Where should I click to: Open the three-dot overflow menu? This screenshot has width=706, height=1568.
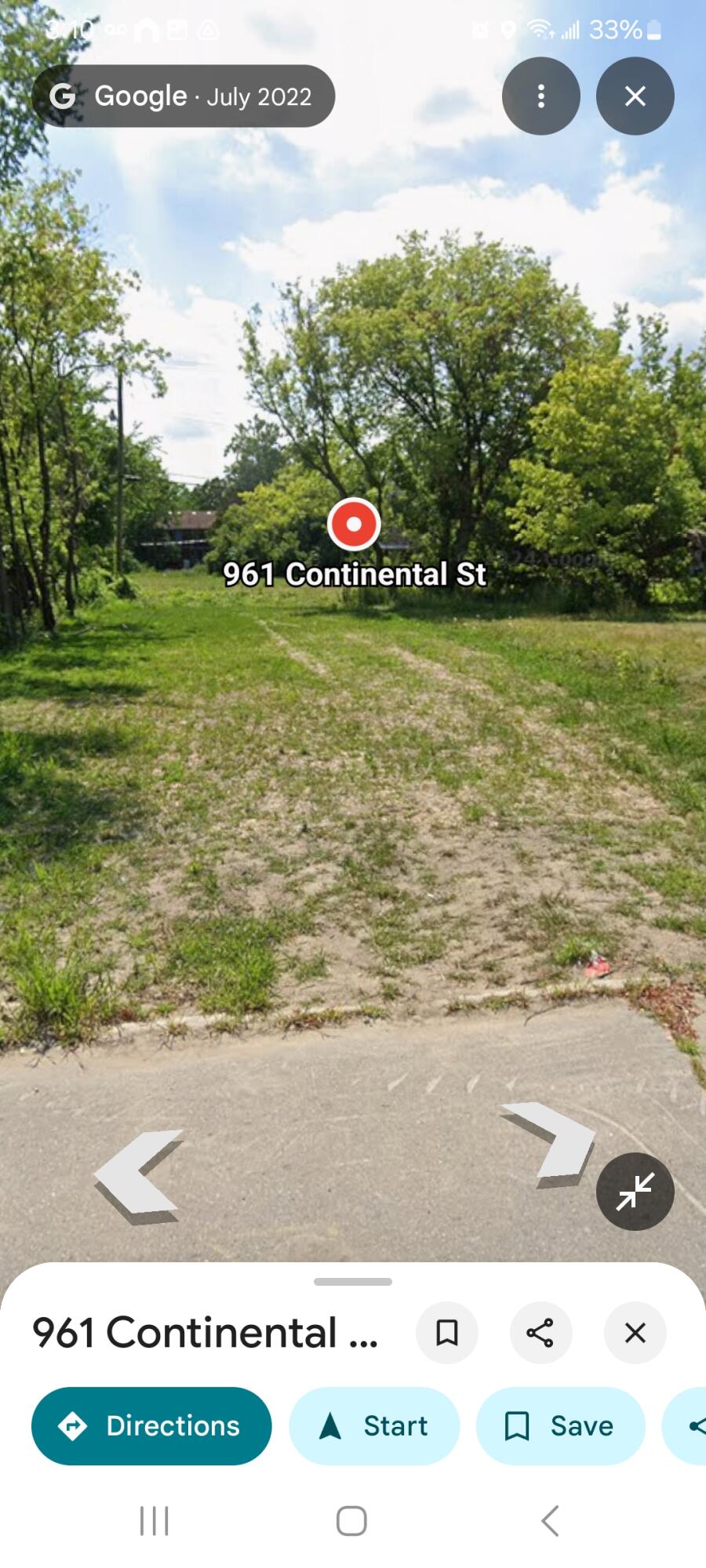(540, 96)
